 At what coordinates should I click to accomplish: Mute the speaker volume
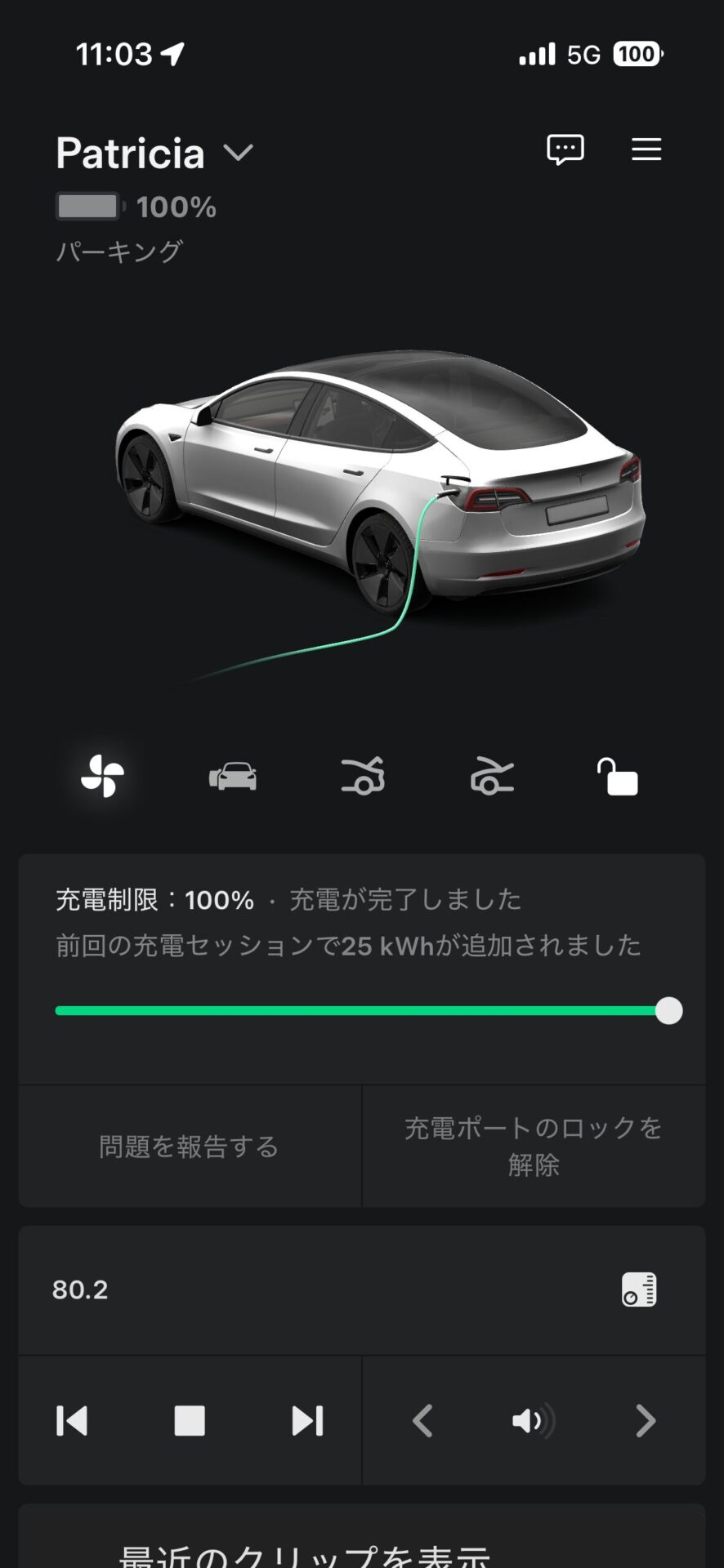tap(533, 1421)
